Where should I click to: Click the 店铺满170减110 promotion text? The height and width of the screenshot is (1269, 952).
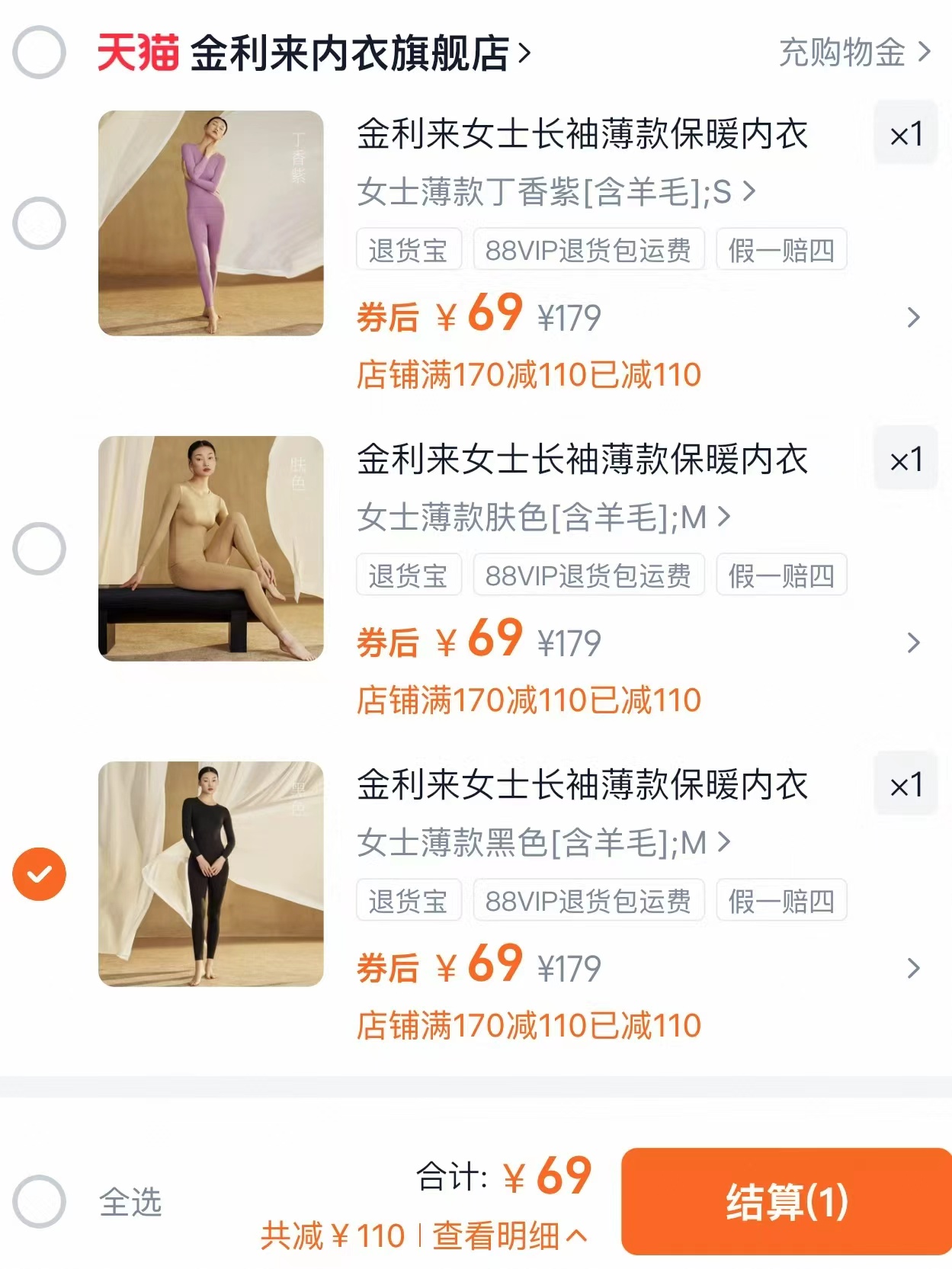[531, 373]
